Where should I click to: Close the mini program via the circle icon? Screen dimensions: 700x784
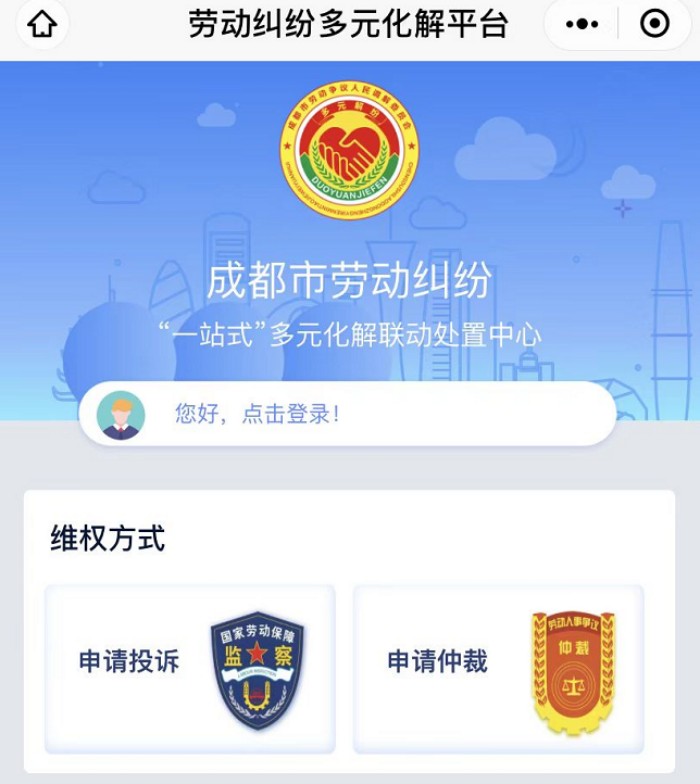pos(654,25)
